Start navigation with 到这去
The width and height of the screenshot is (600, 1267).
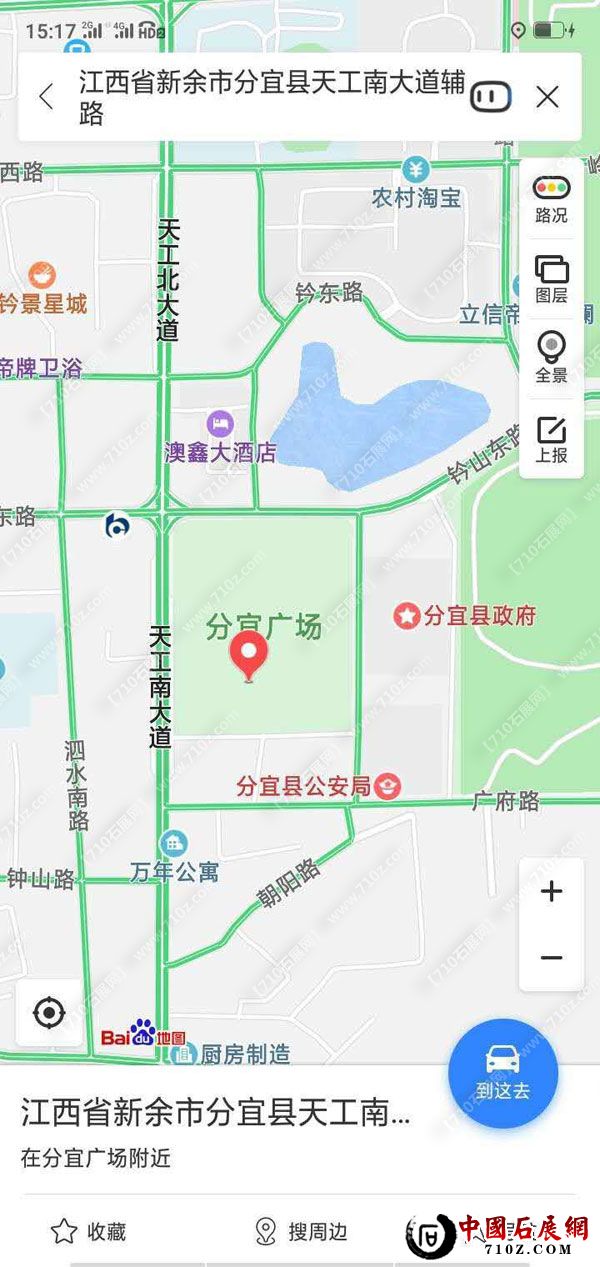pos(503,1073)
